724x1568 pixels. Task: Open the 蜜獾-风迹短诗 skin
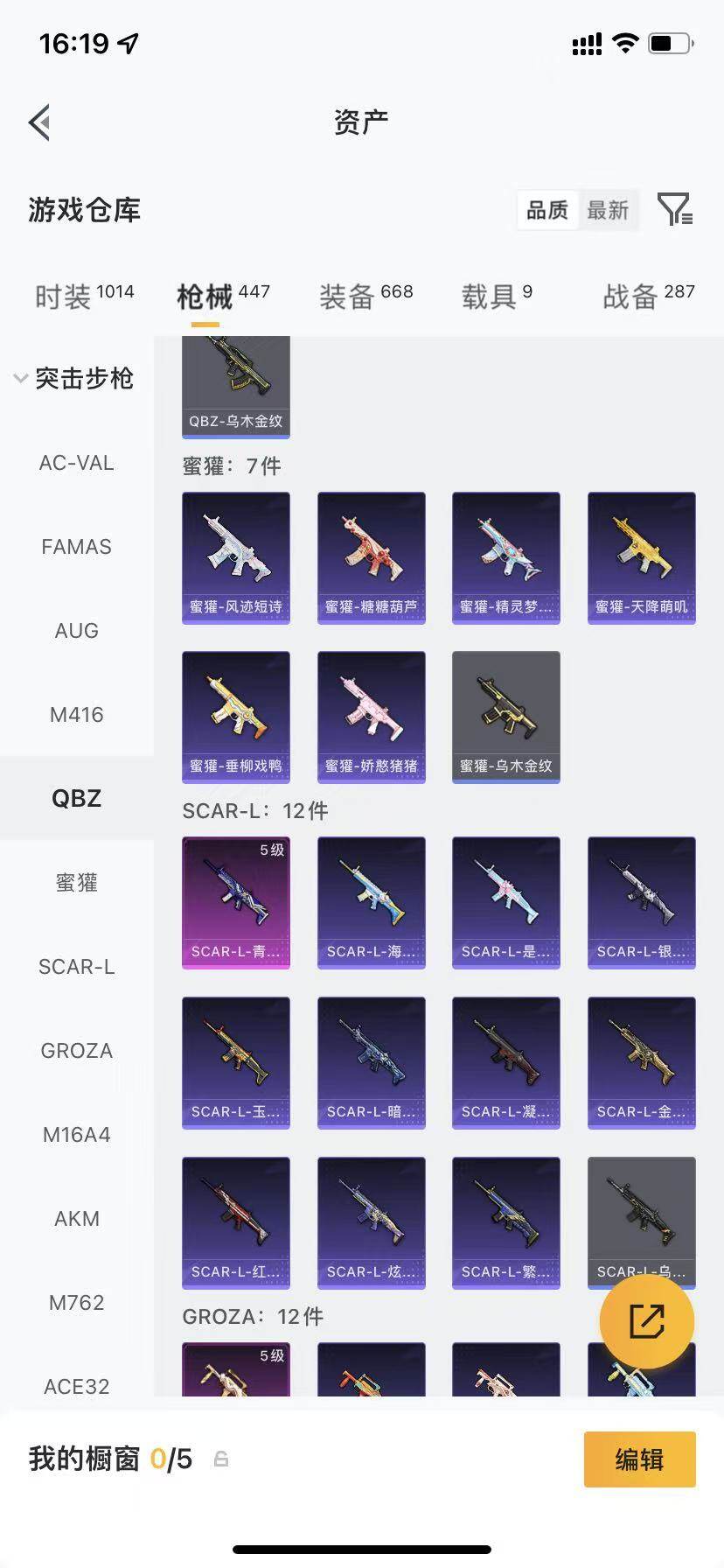pos(236,558)
